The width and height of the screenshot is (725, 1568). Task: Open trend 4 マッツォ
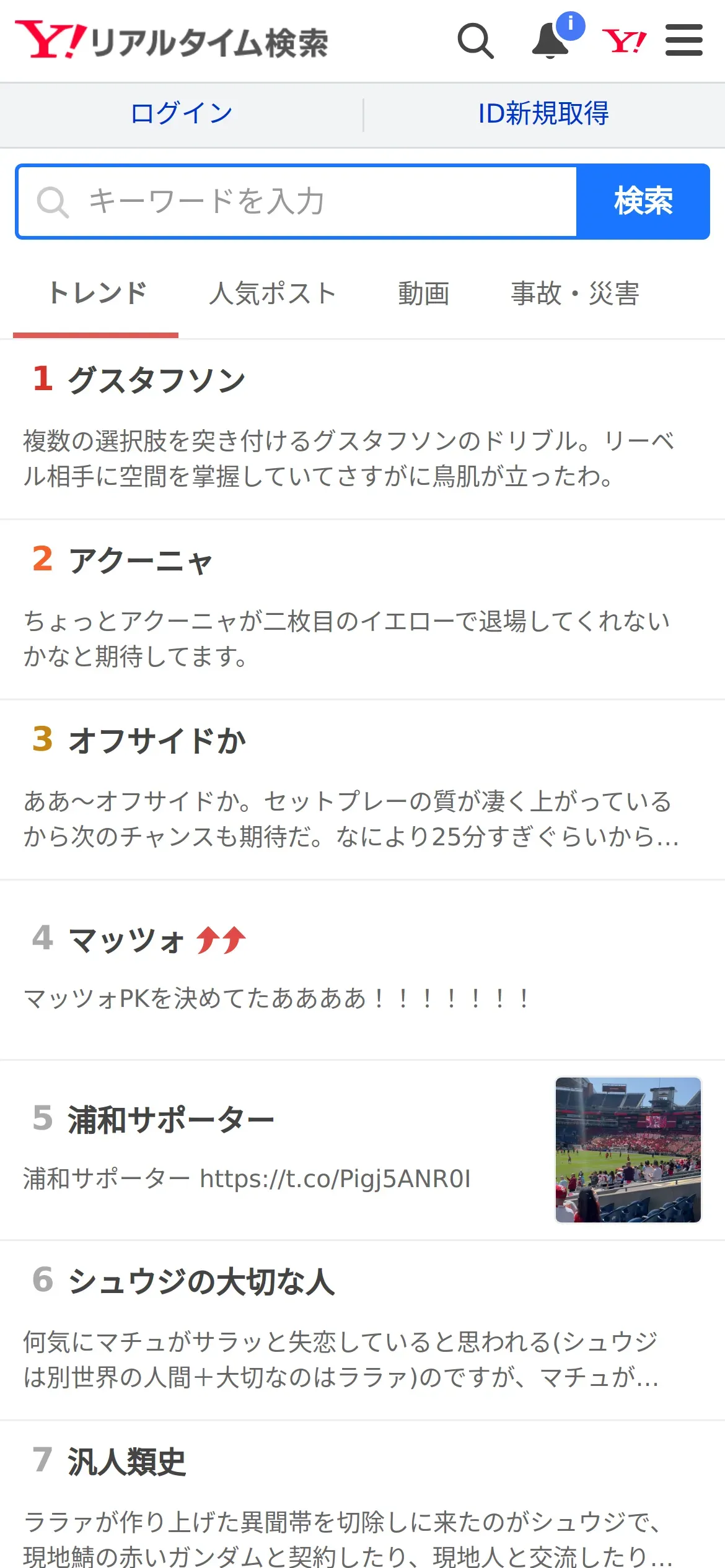127,940
